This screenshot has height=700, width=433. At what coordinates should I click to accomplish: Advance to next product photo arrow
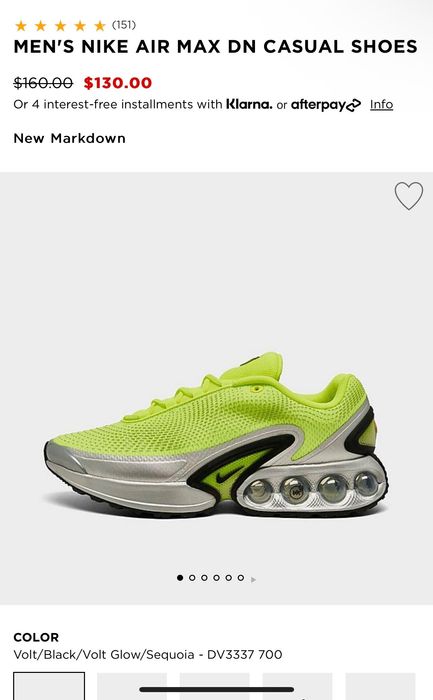pos(254,579)
